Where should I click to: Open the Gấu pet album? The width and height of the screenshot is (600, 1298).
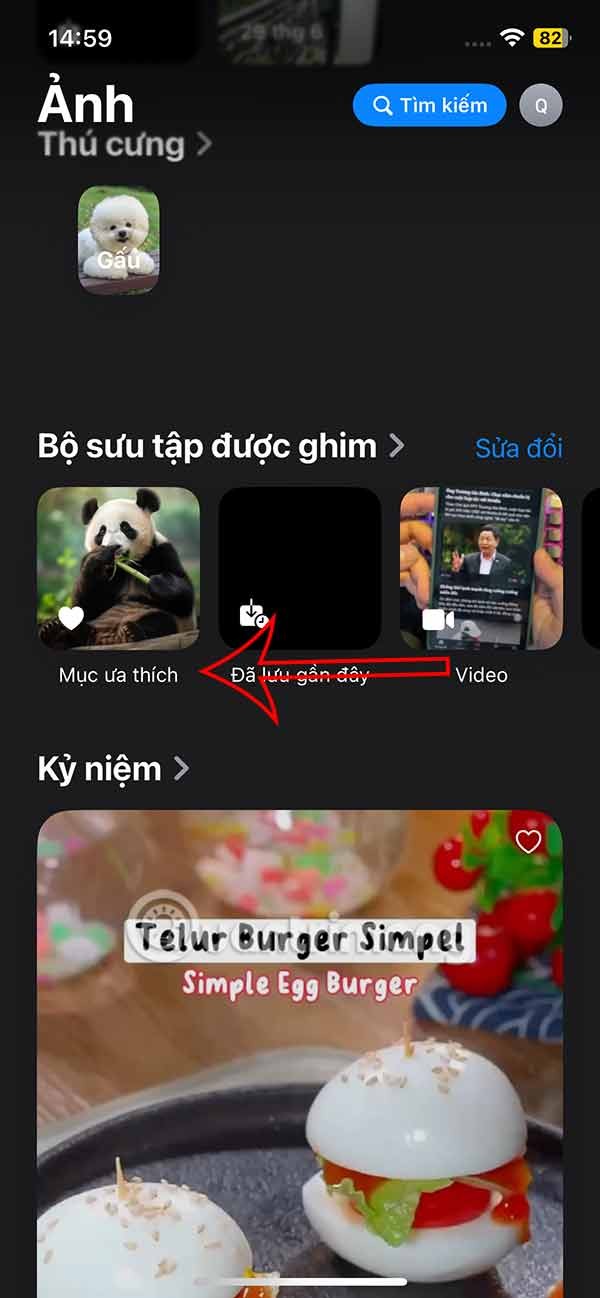[x=118, y=240]
